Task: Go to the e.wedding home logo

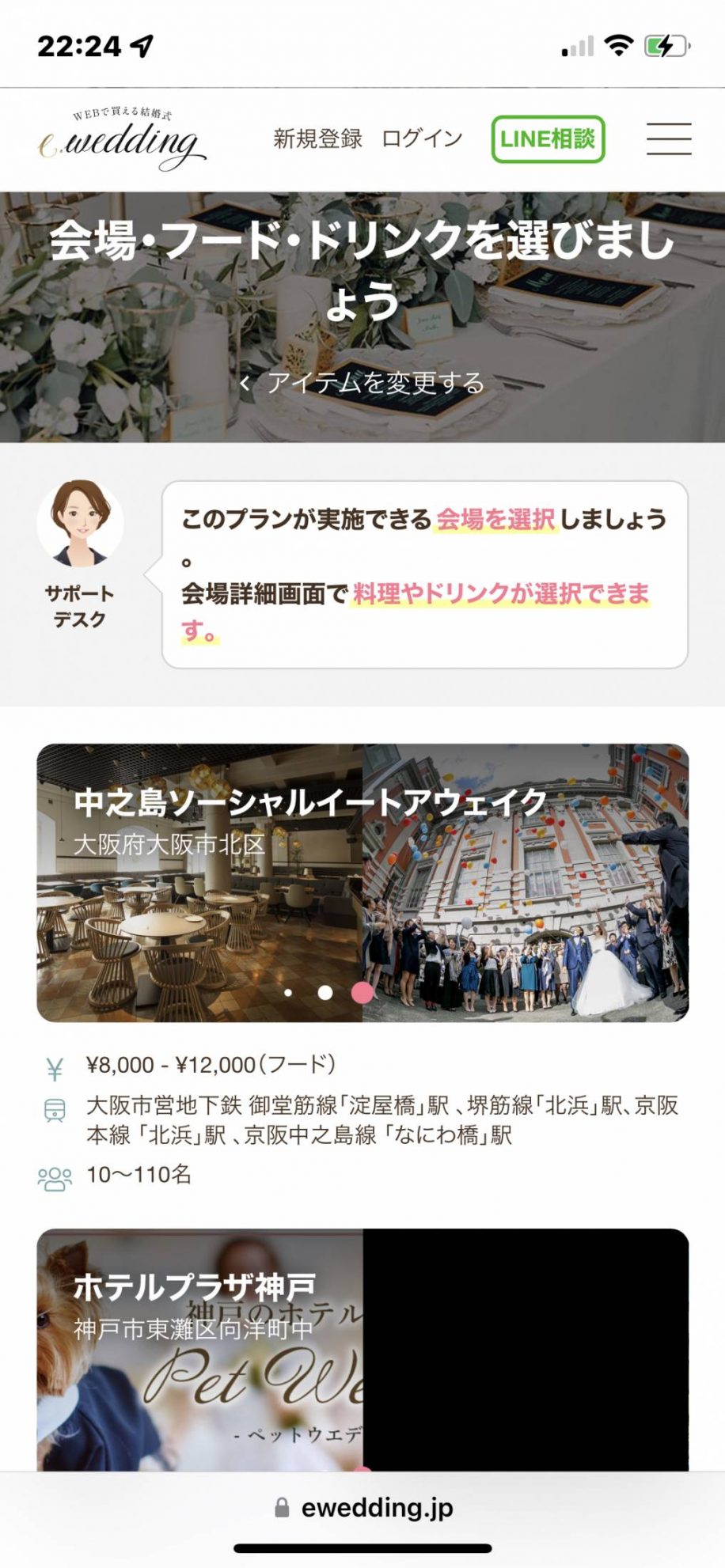Action: tap(123, 139)
